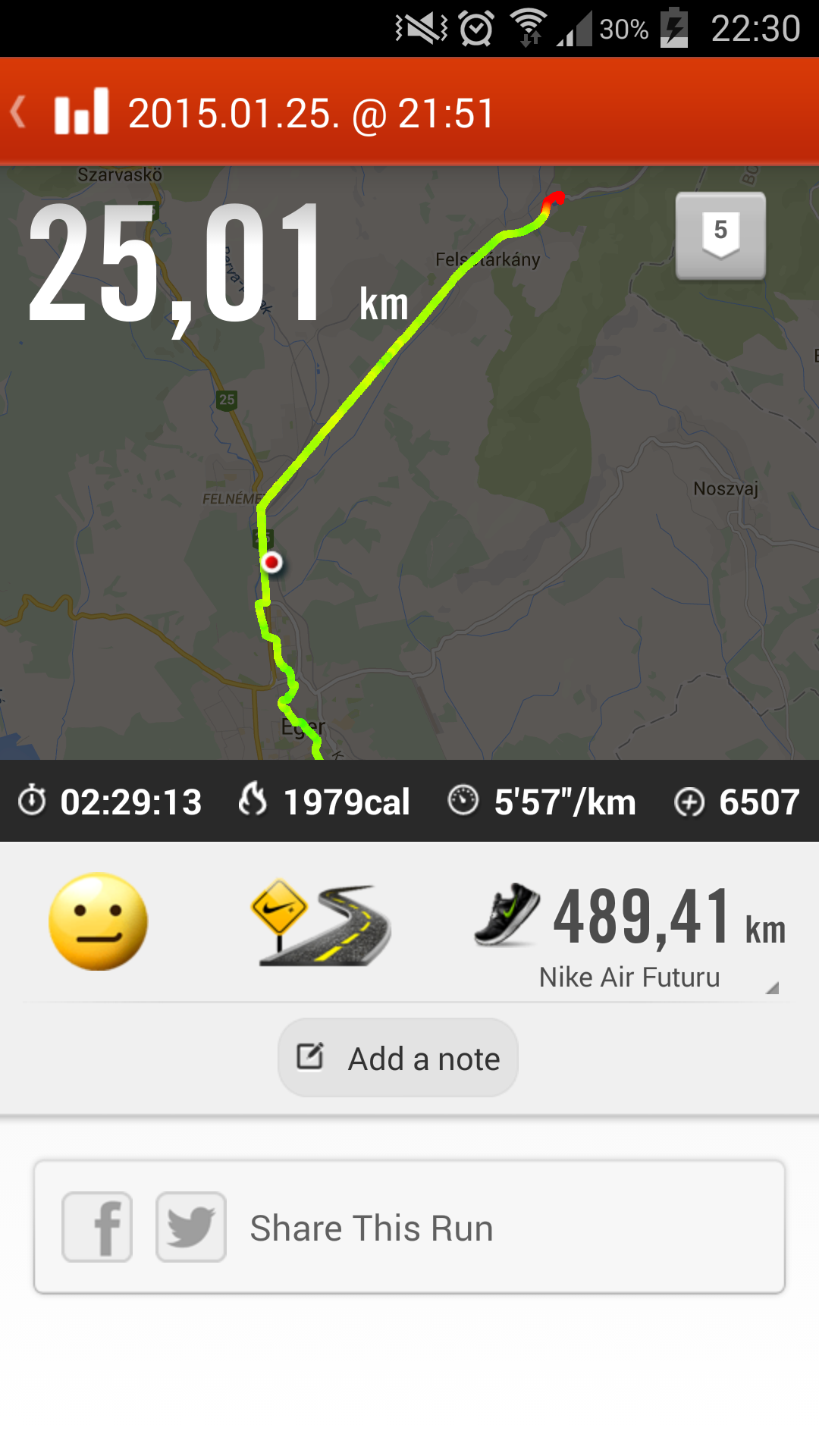
Task: Share this run on Twitter
Action: [x=191, y=1227]
